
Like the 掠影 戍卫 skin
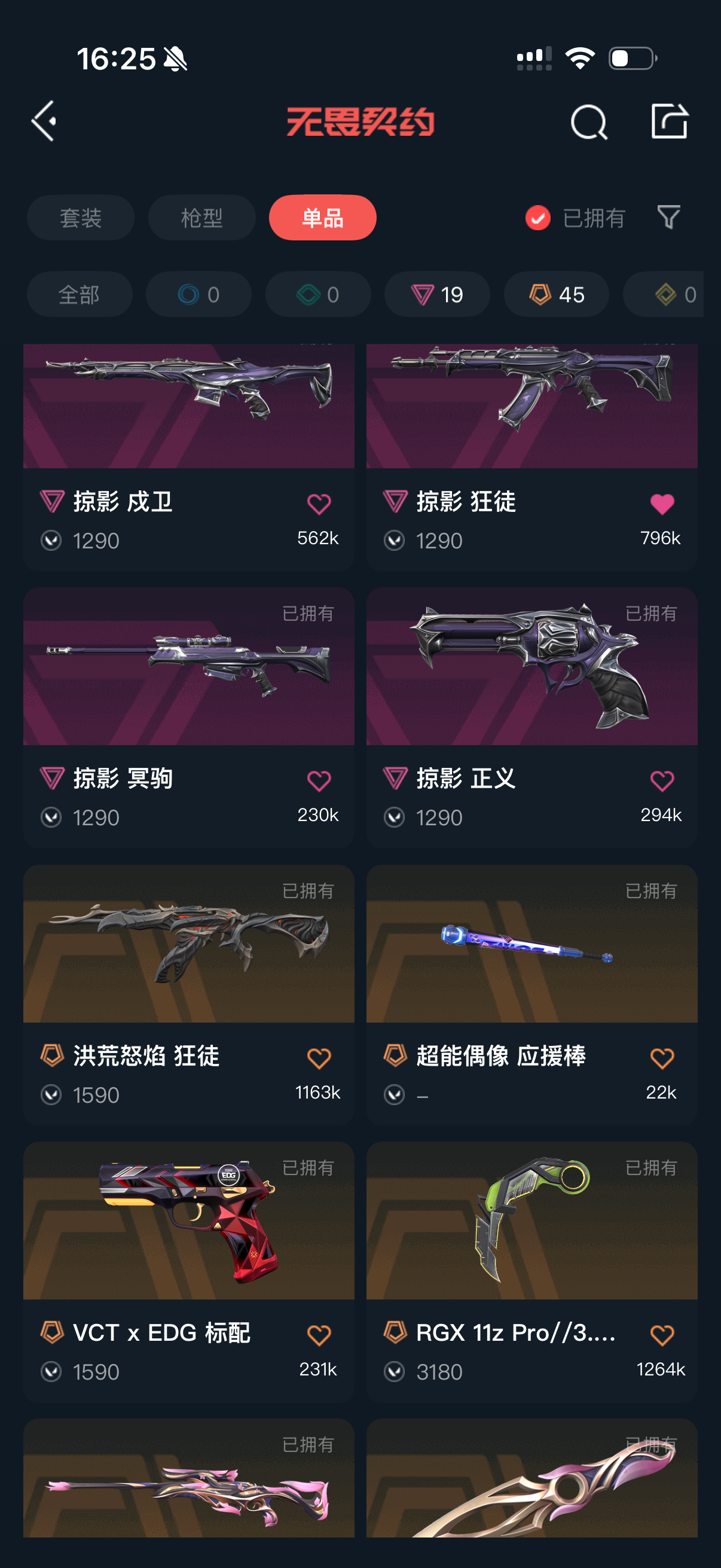pyautogui.click(x=319, y=504)
